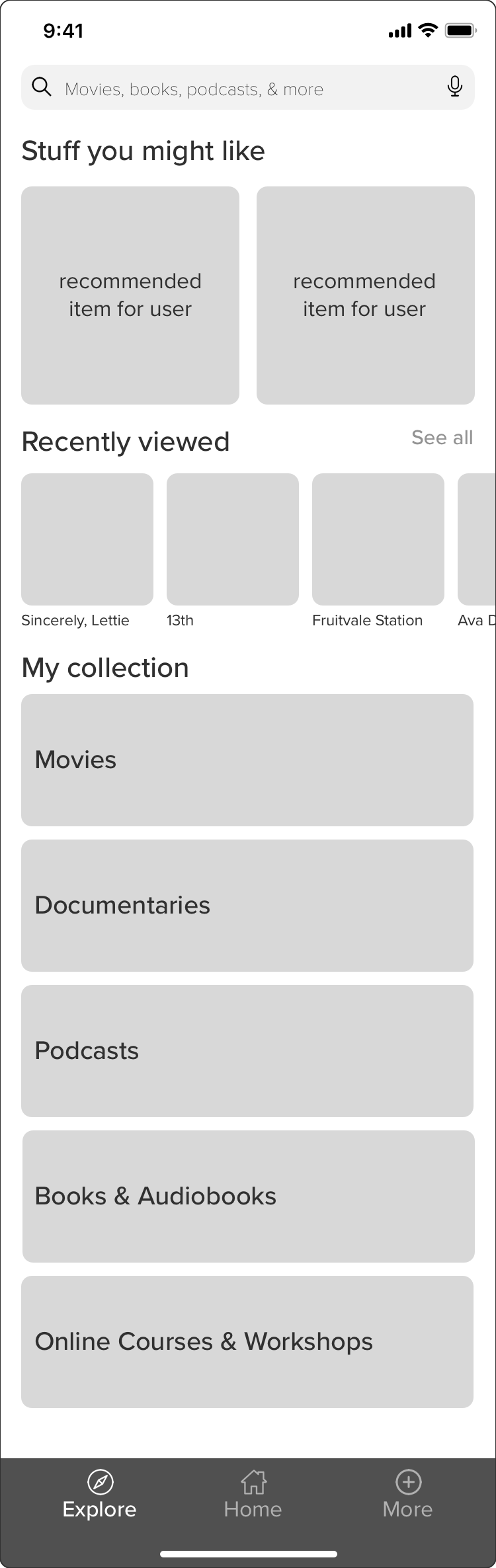This screenshot has width=496, height=1568.
Task: Open Fruitvale Station from recently viewed
Action: point(378,539)
